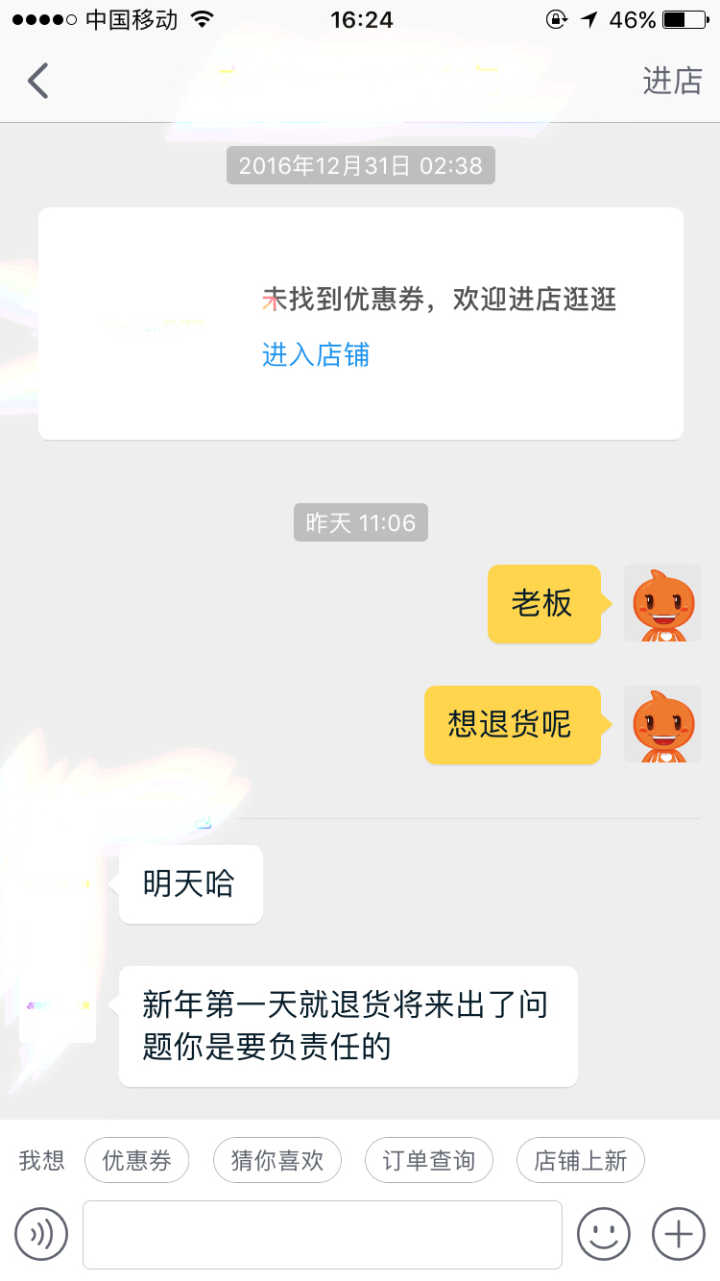Tap the 猜你喜欢 chip
Viewport: 720px width, 1281px height.
coord(277,1160)
